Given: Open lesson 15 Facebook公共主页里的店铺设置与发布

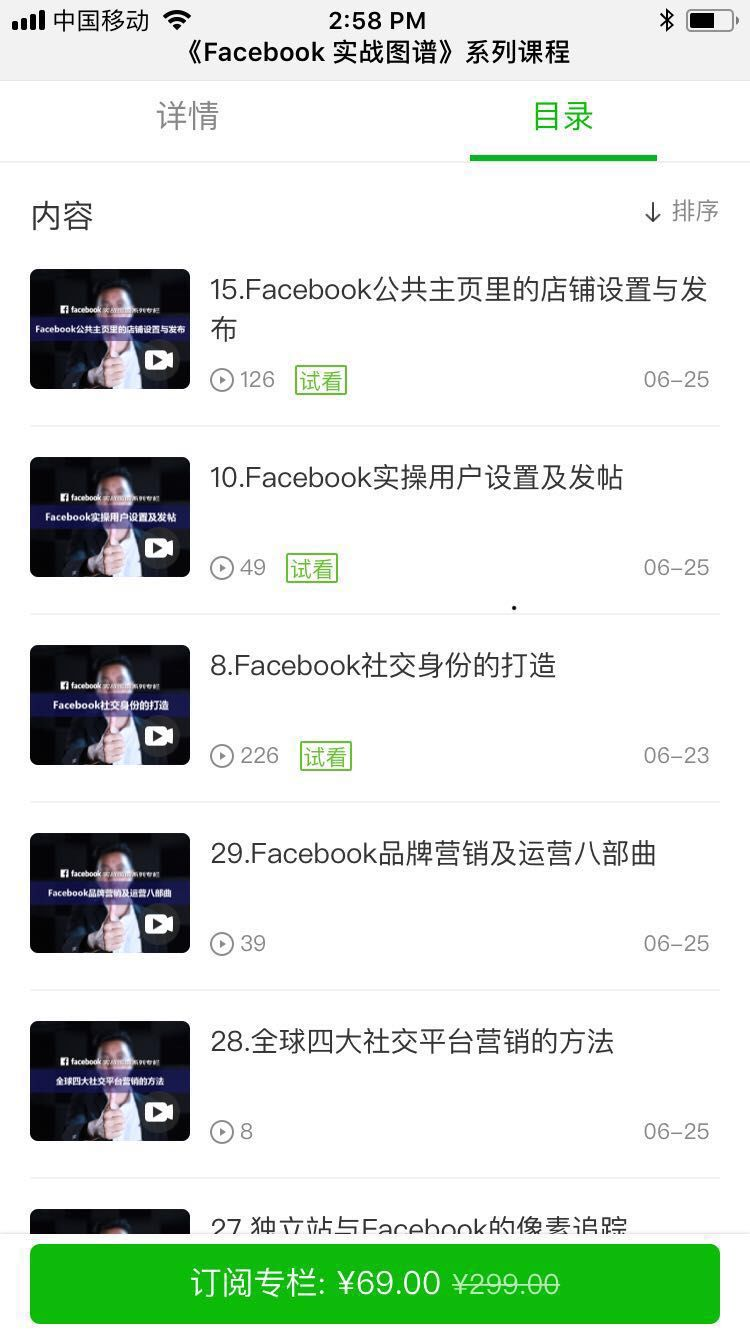Looking at the screenshot, I should point(375,331).
